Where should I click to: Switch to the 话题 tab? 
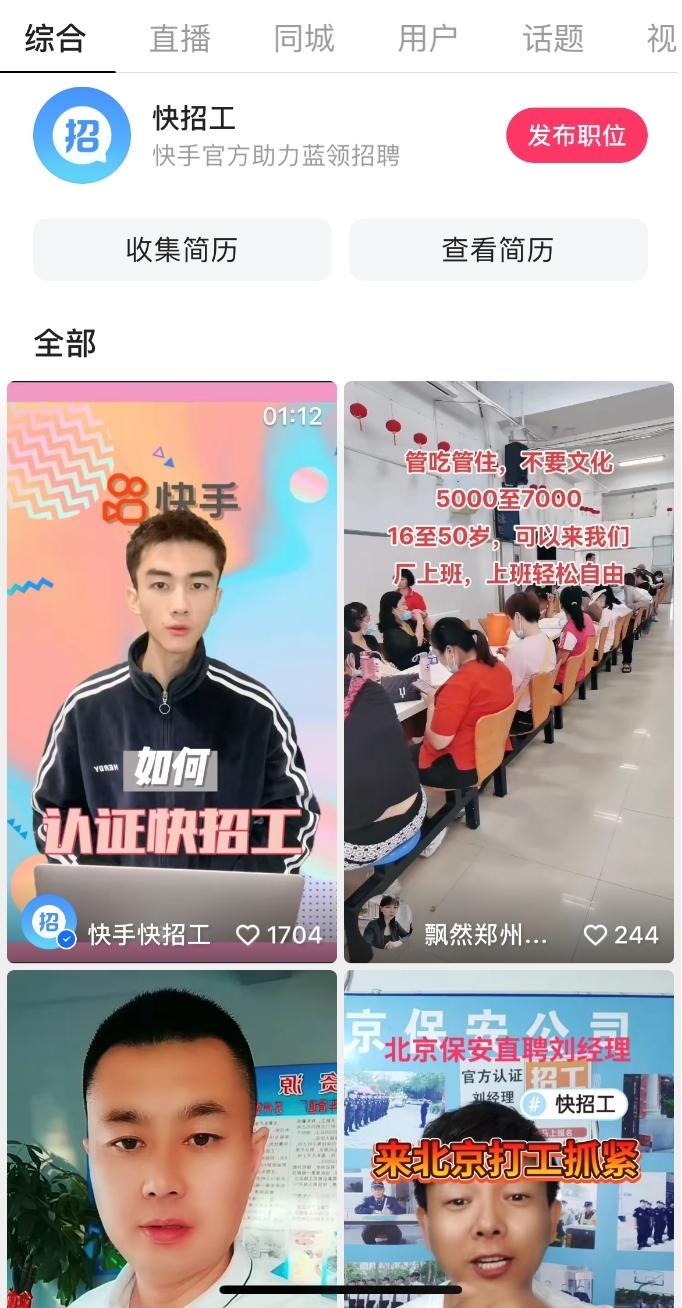pyautogui.click(x=553, y=38)
